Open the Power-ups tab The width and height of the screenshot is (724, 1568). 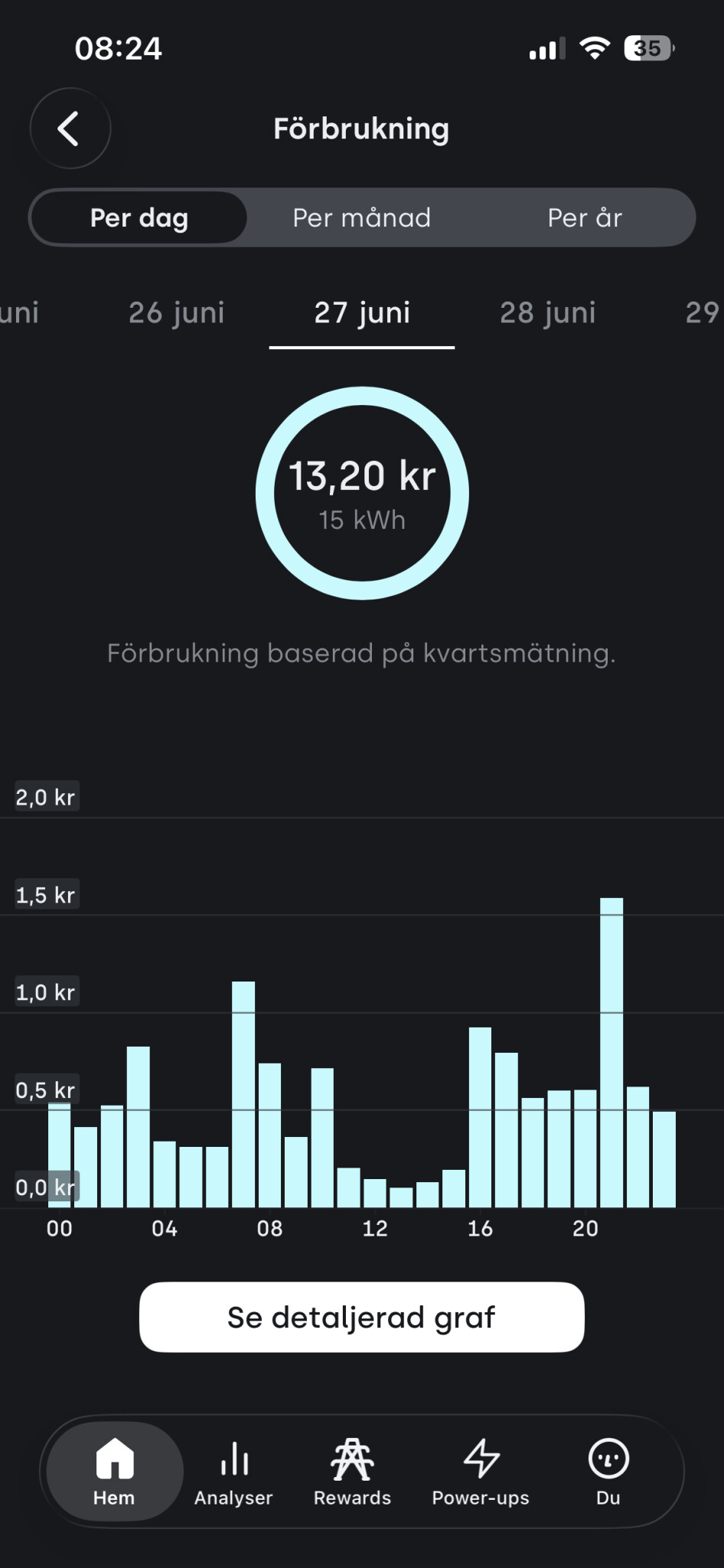[481, 1472]
